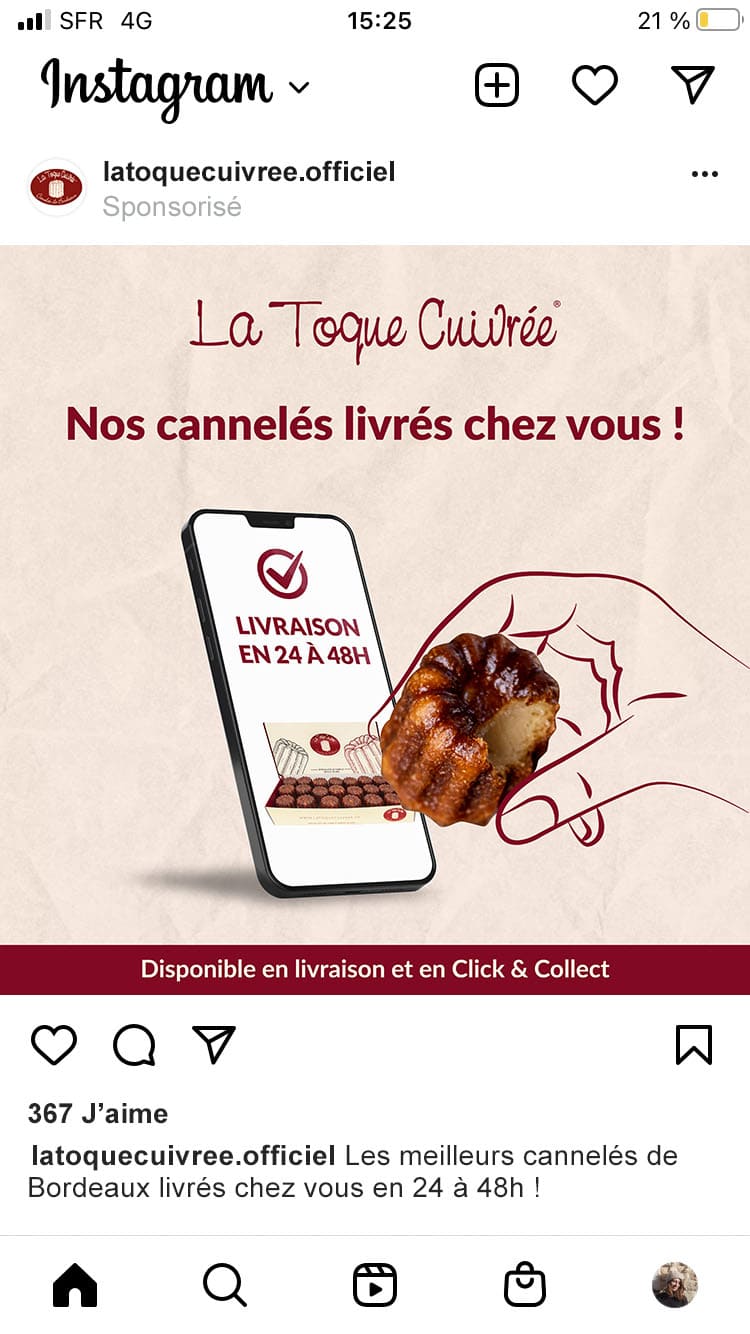750x1334 pixels.
Task: Open the Shop tab
Action: (x=525, y=1285)
